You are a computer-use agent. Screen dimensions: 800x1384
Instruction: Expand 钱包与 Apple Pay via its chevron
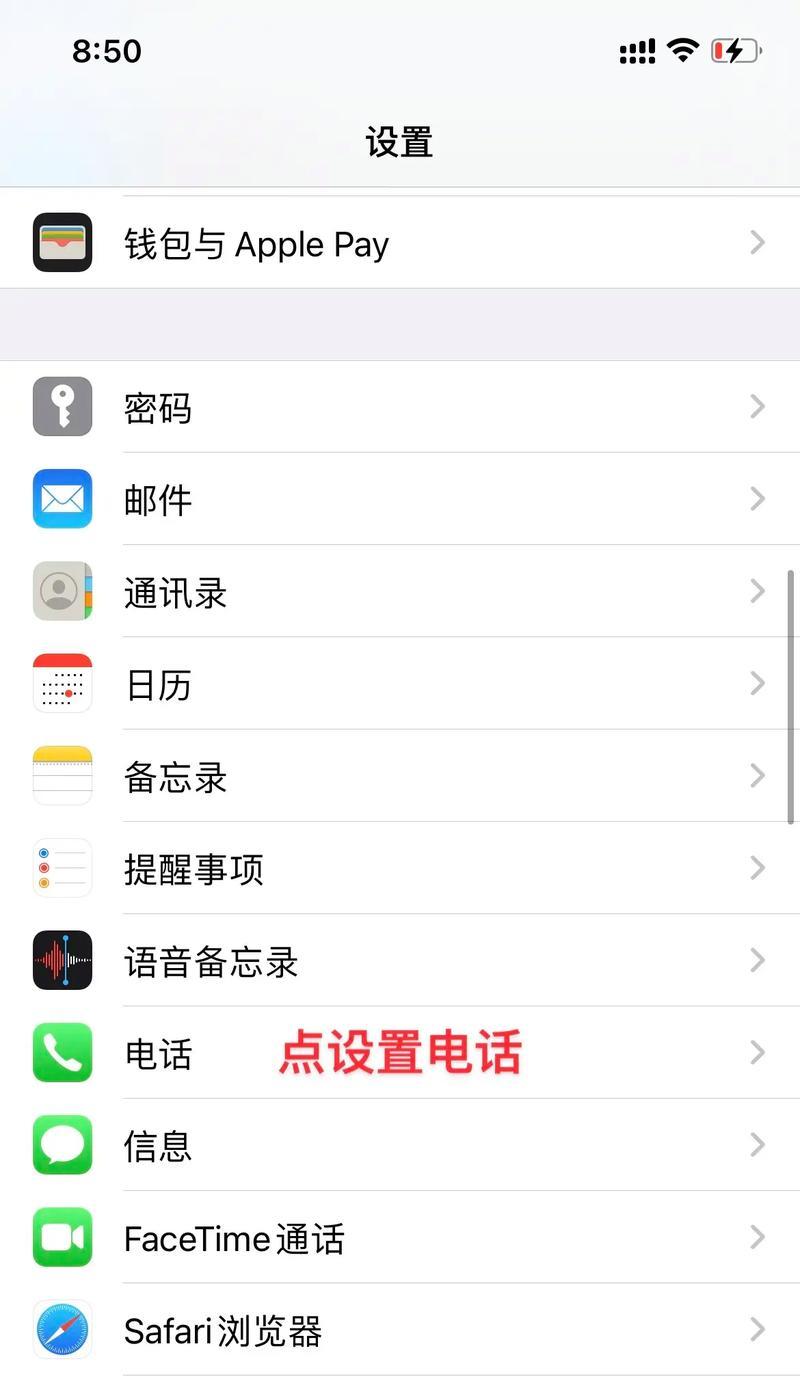point(758,241)
